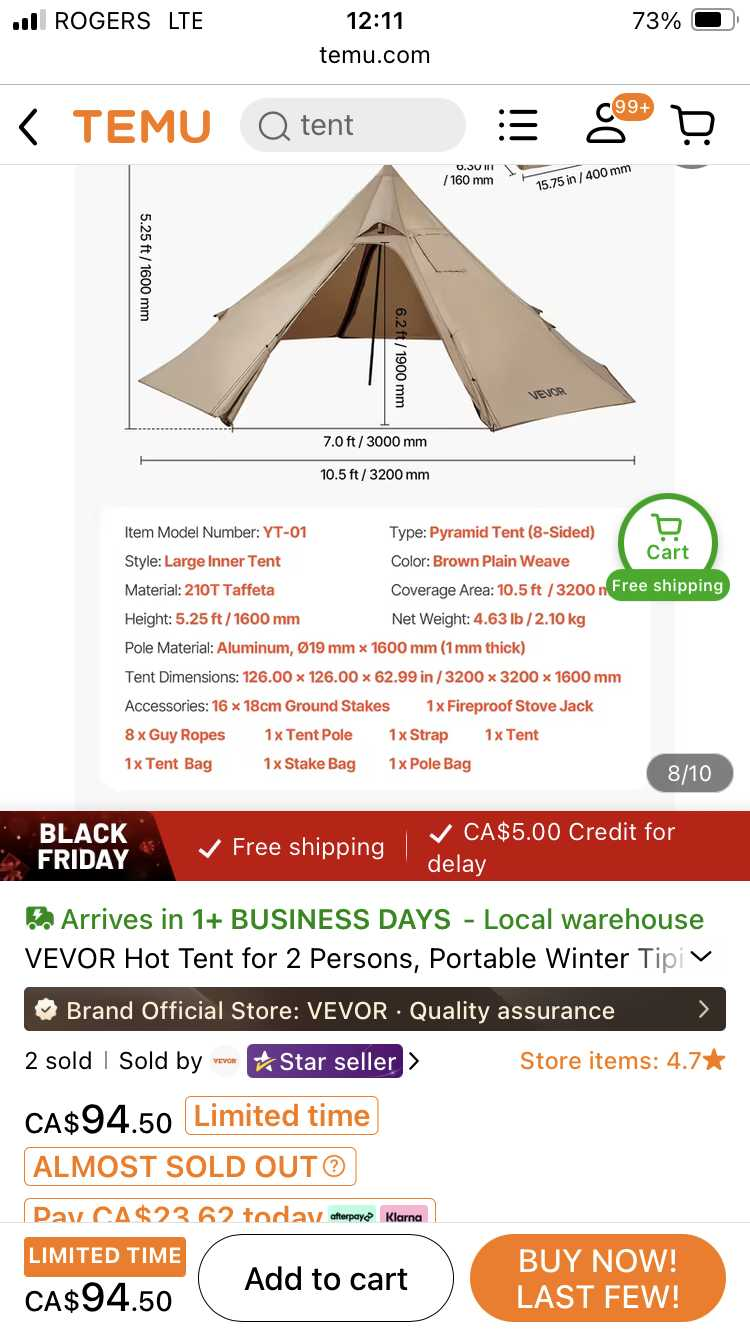Open the categories list menu
The height and width of the screenshot is (1334, 750).
pos(518,126)
